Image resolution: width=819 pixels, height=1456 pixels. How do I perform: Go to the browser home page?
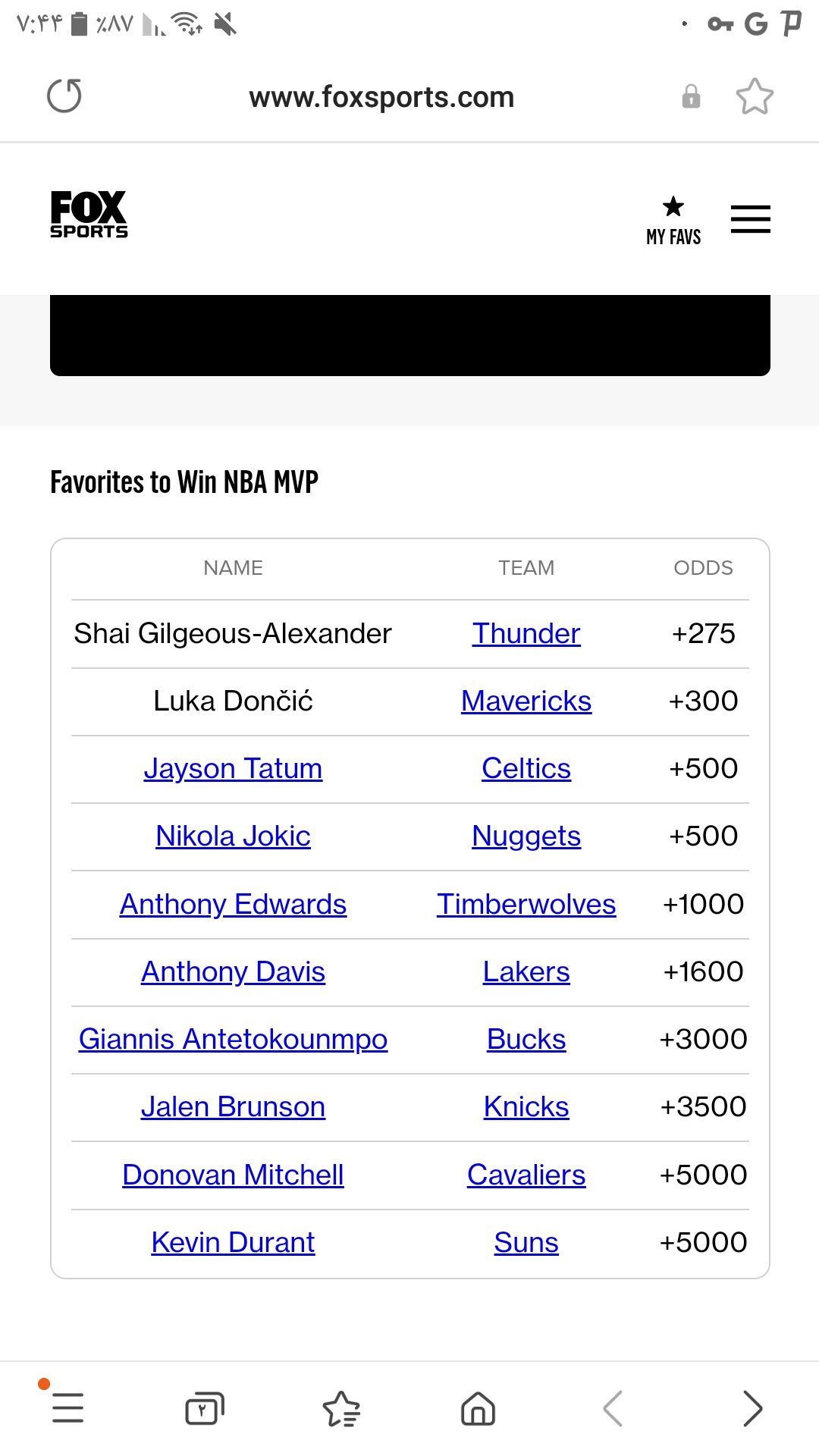click(478, 1408)
